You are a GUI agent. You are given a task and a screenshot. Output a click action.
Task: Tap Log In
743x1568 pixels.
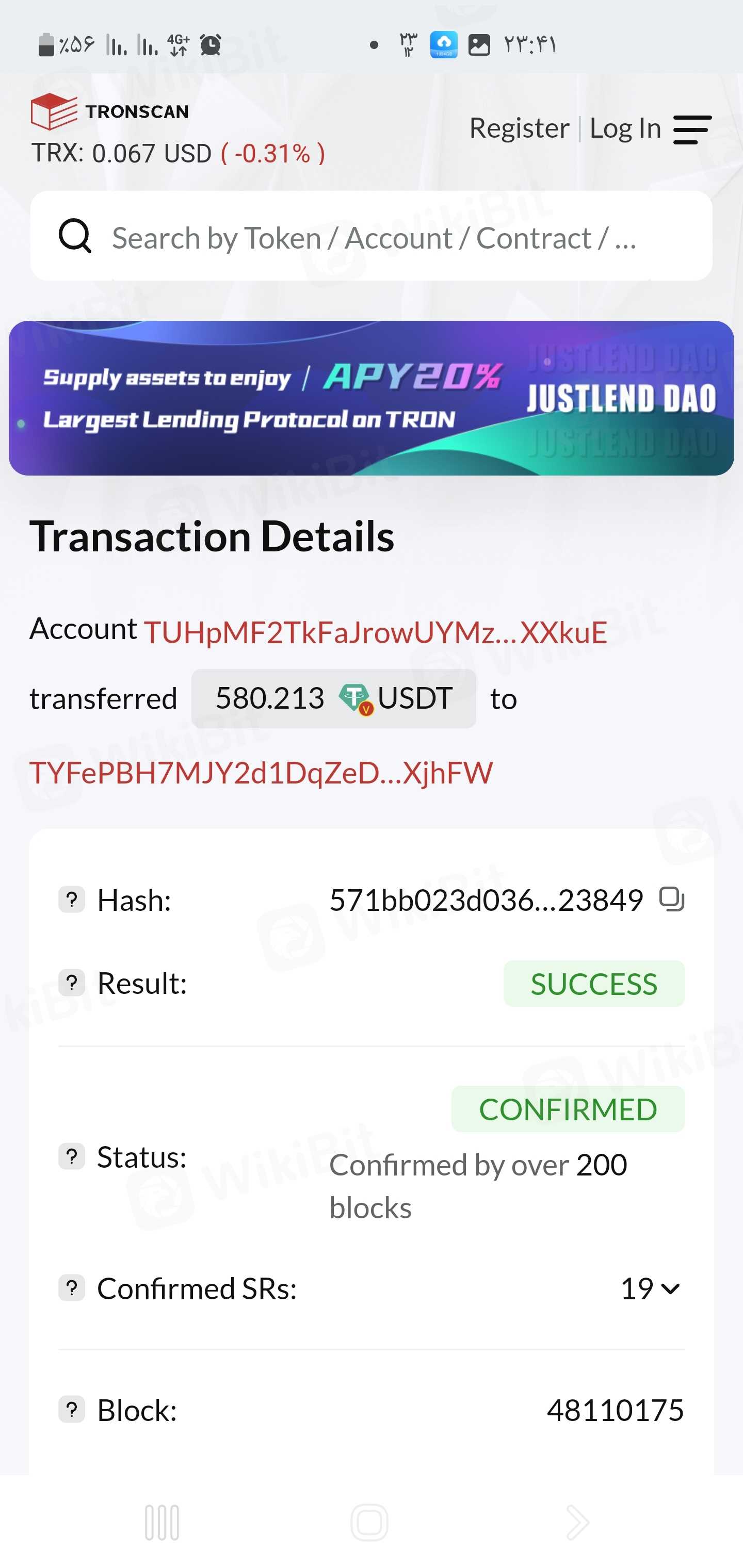[625, 128]
